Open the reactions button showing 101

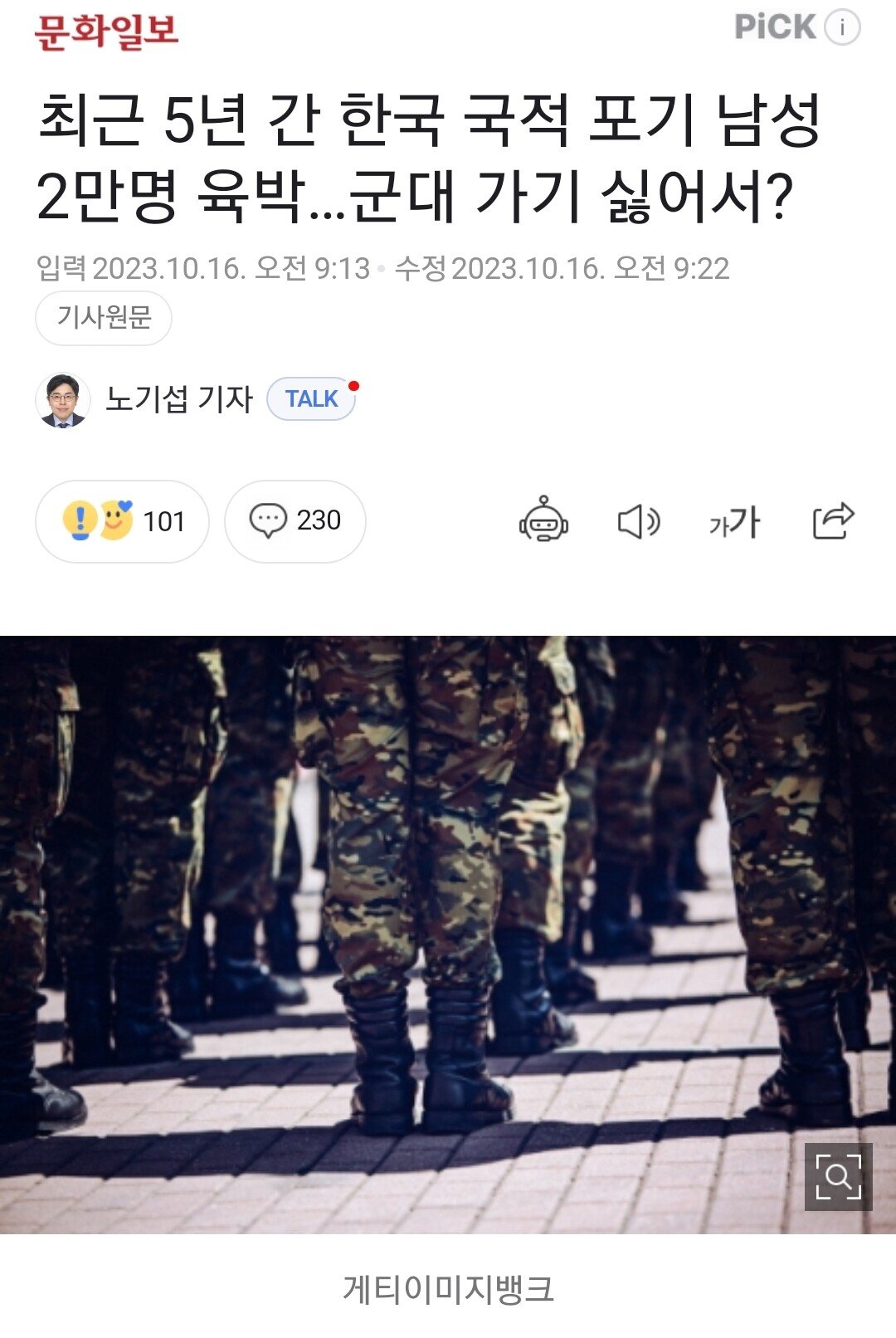point(122,521)
